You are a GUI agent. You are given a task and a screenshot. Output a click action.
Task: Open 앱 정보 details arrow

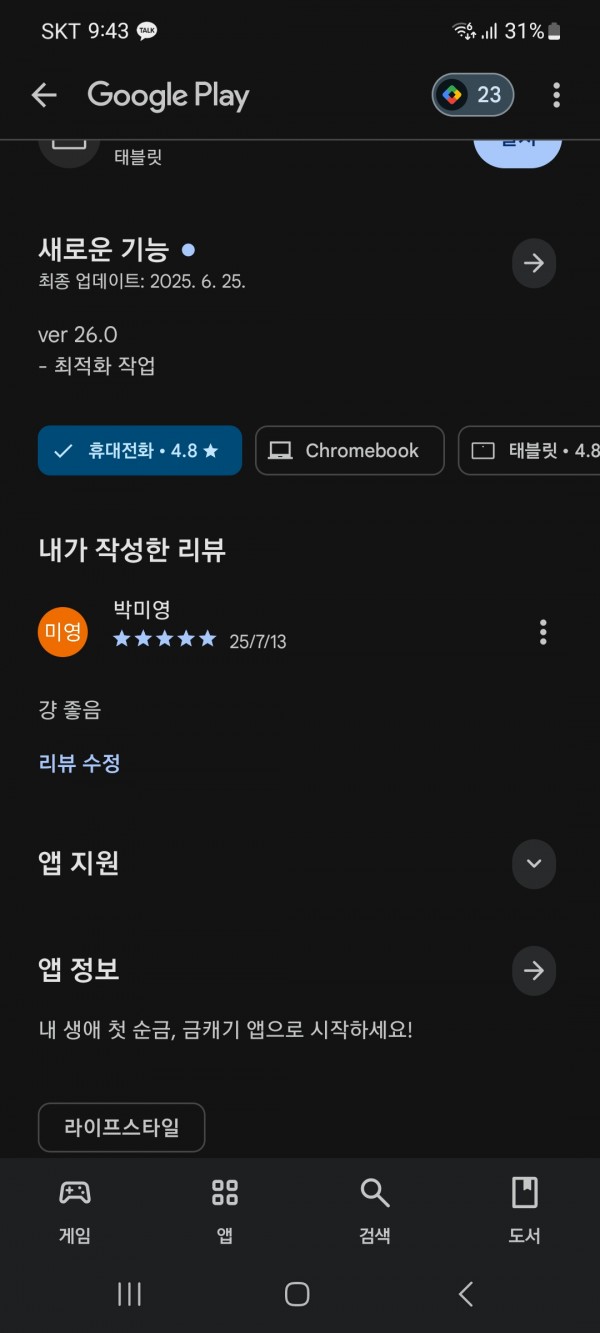coord(534,969)
